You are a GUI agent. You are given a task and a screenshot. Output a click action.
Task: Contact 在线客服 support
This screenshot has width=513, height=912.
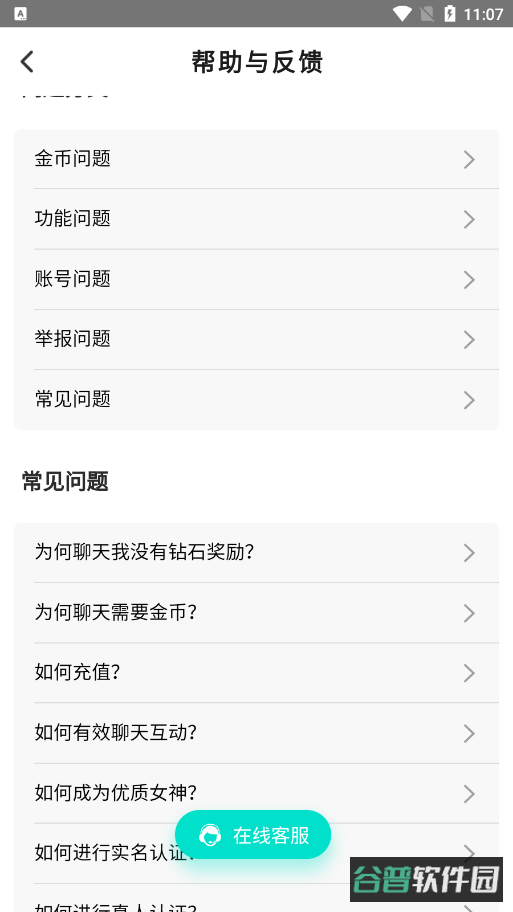coord(253,835)
